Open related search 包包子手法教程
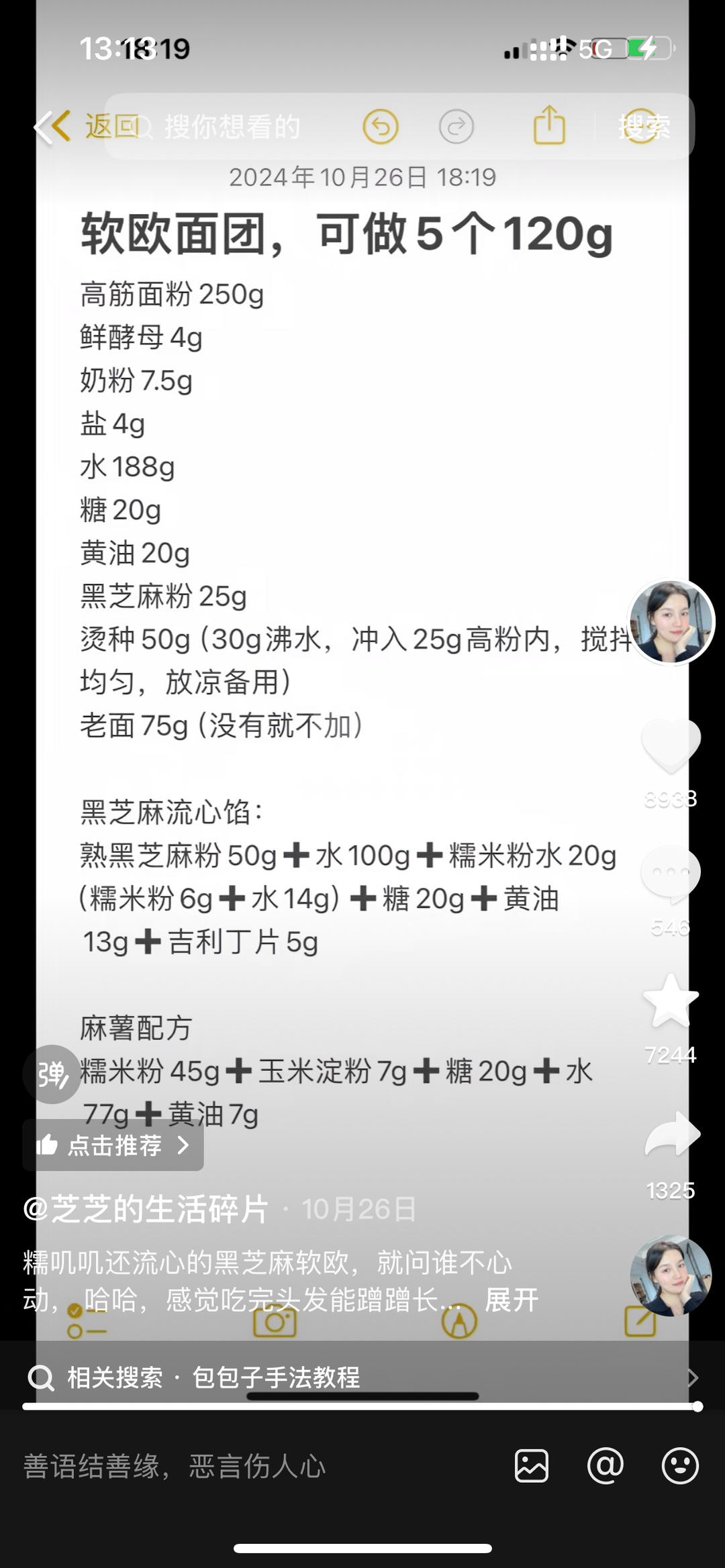Screen dimensions: 725x1568 tap(275, 1377)
